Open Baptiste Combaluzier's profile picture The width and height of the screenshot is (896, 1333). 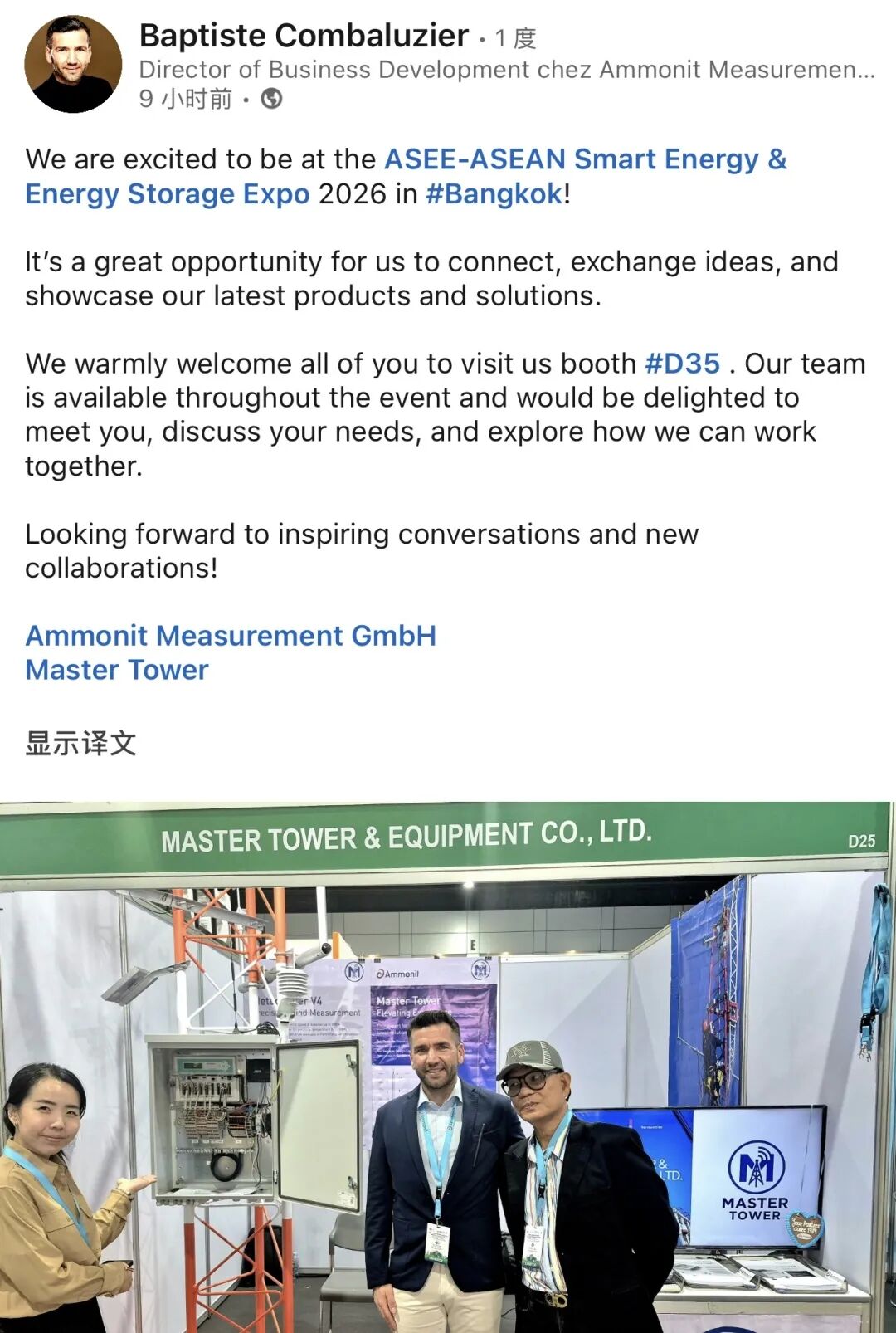[x=73, y=64]
